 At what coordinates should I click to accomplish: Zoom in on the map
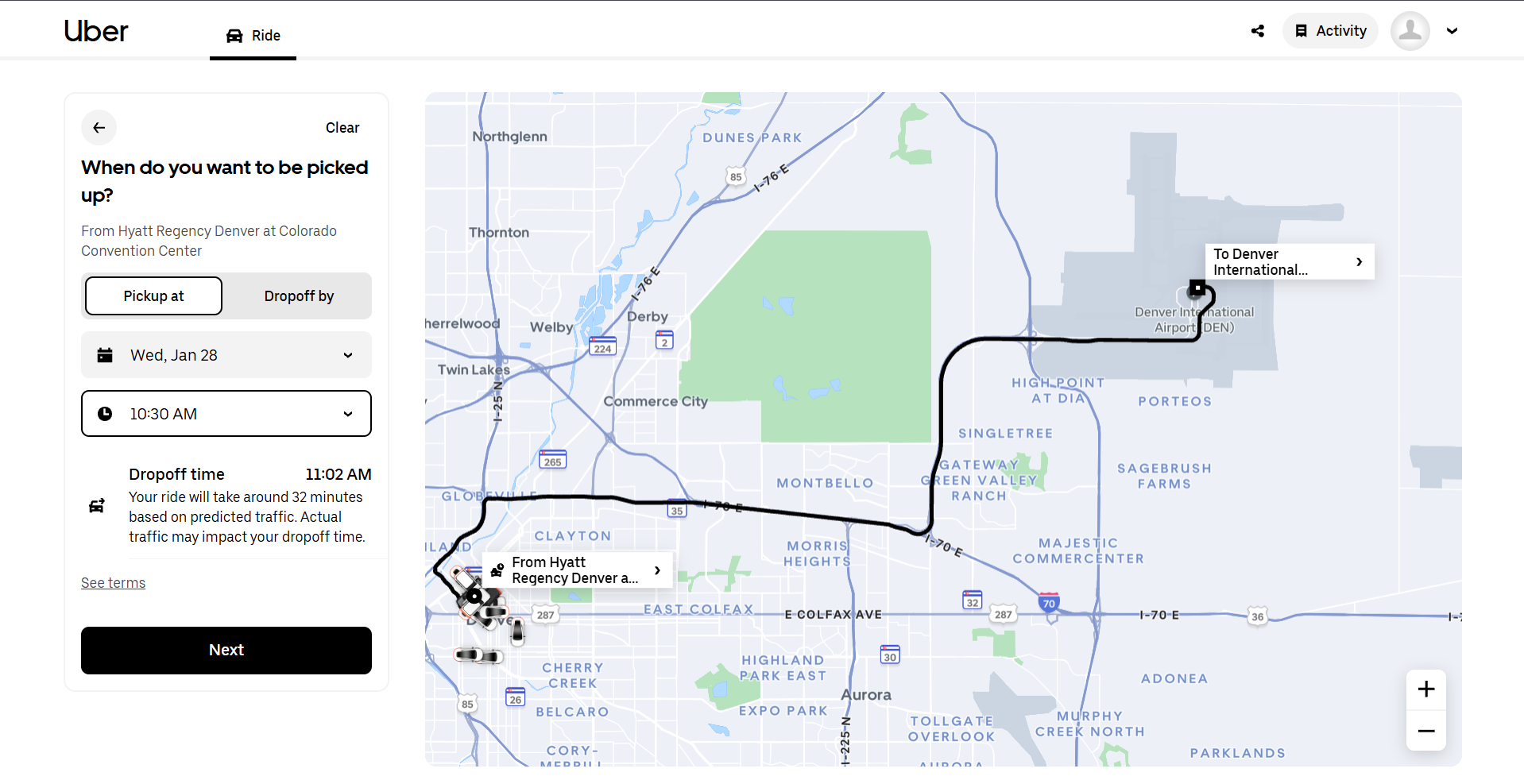coord(1425,689)
